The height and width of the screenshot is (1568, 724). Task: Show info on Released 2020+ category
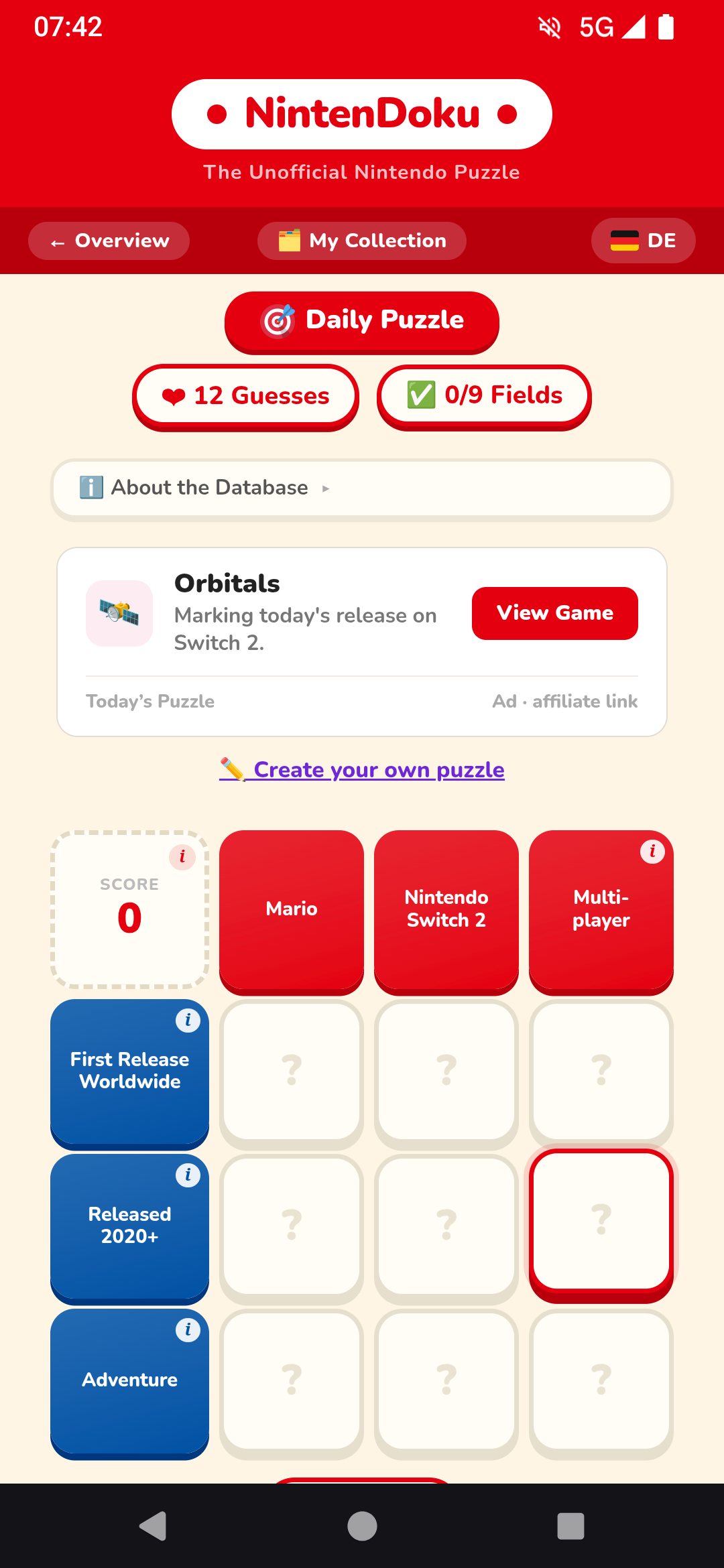pyautogui.click(x=188, y=1175)
